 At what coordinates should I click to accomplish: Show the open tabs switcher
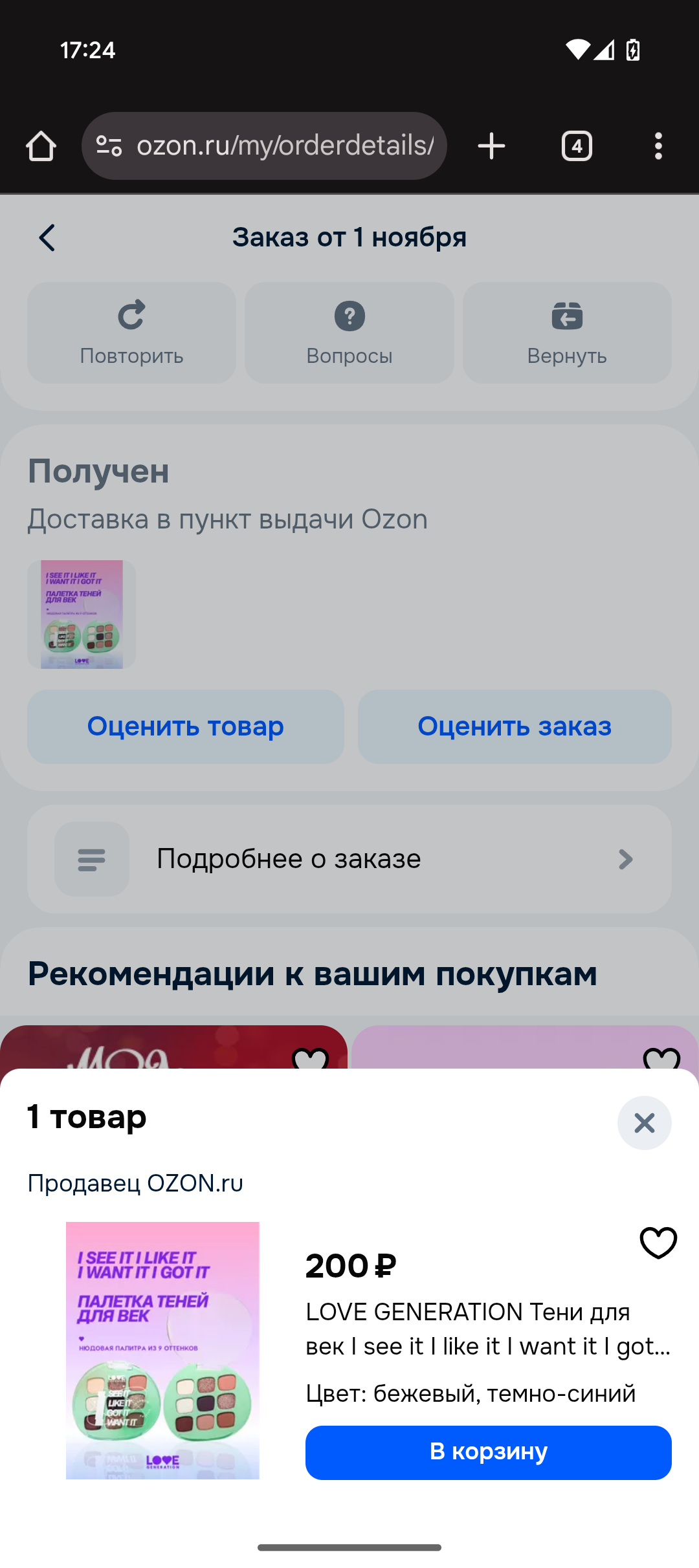coord(577,146)
